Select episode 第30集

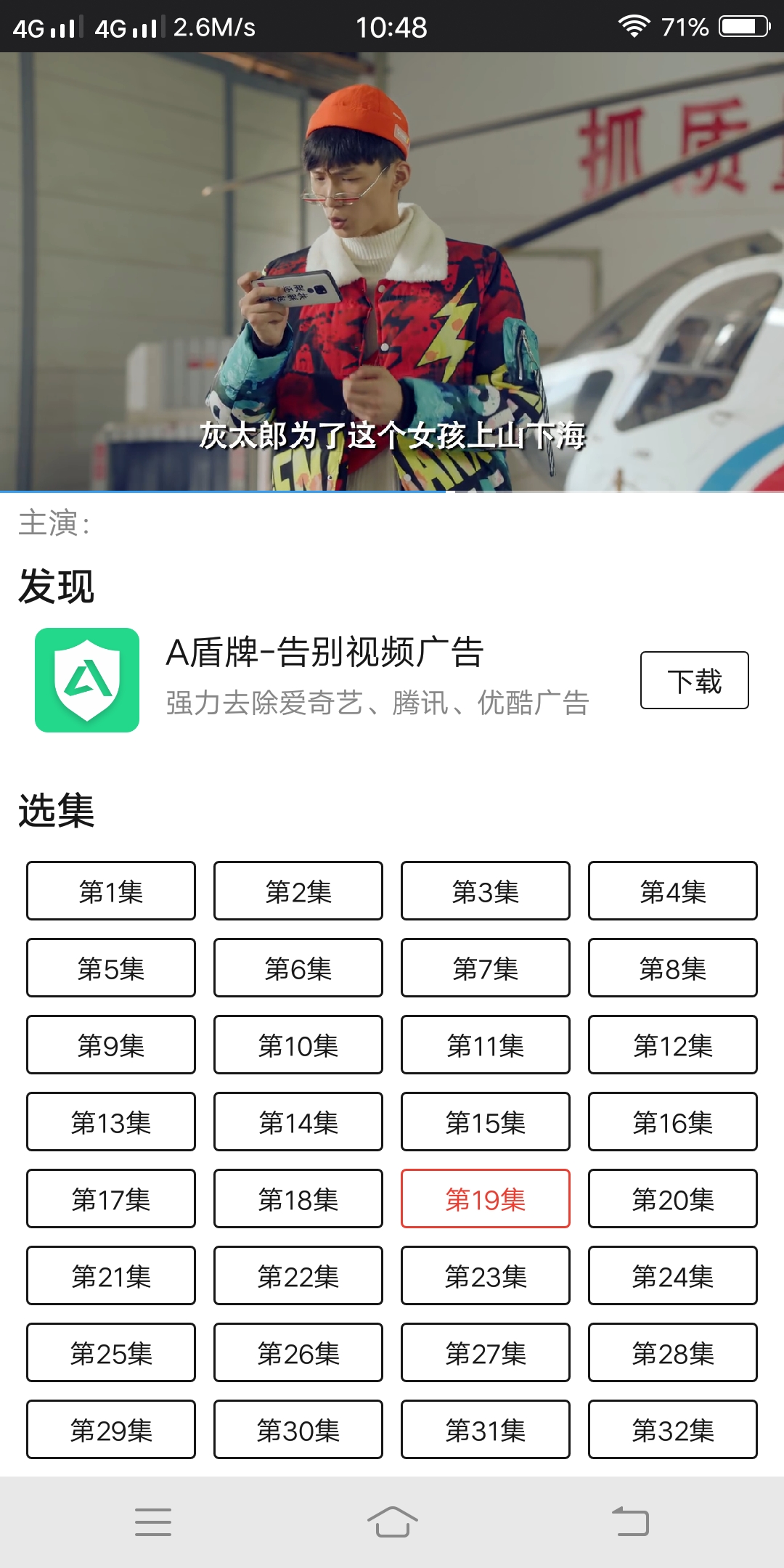pos(298,1429)
